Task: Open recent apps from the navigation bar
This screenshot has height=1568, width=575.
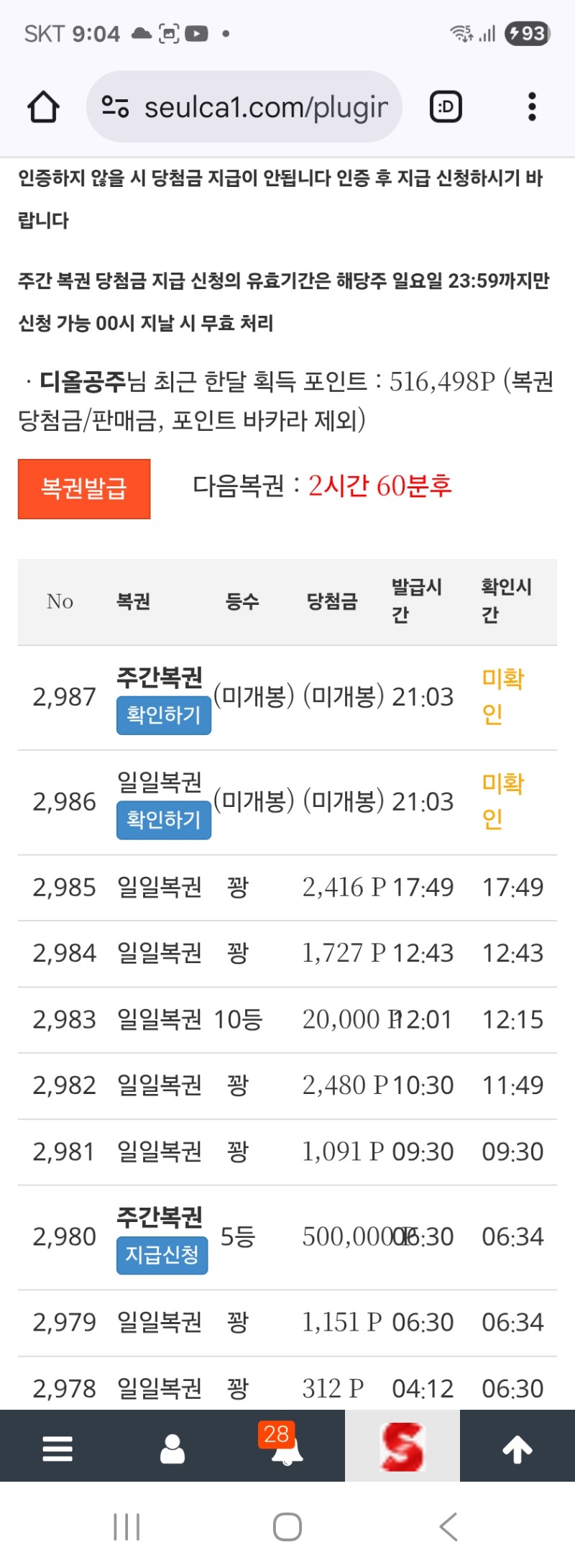Action: pos(126,1526)
